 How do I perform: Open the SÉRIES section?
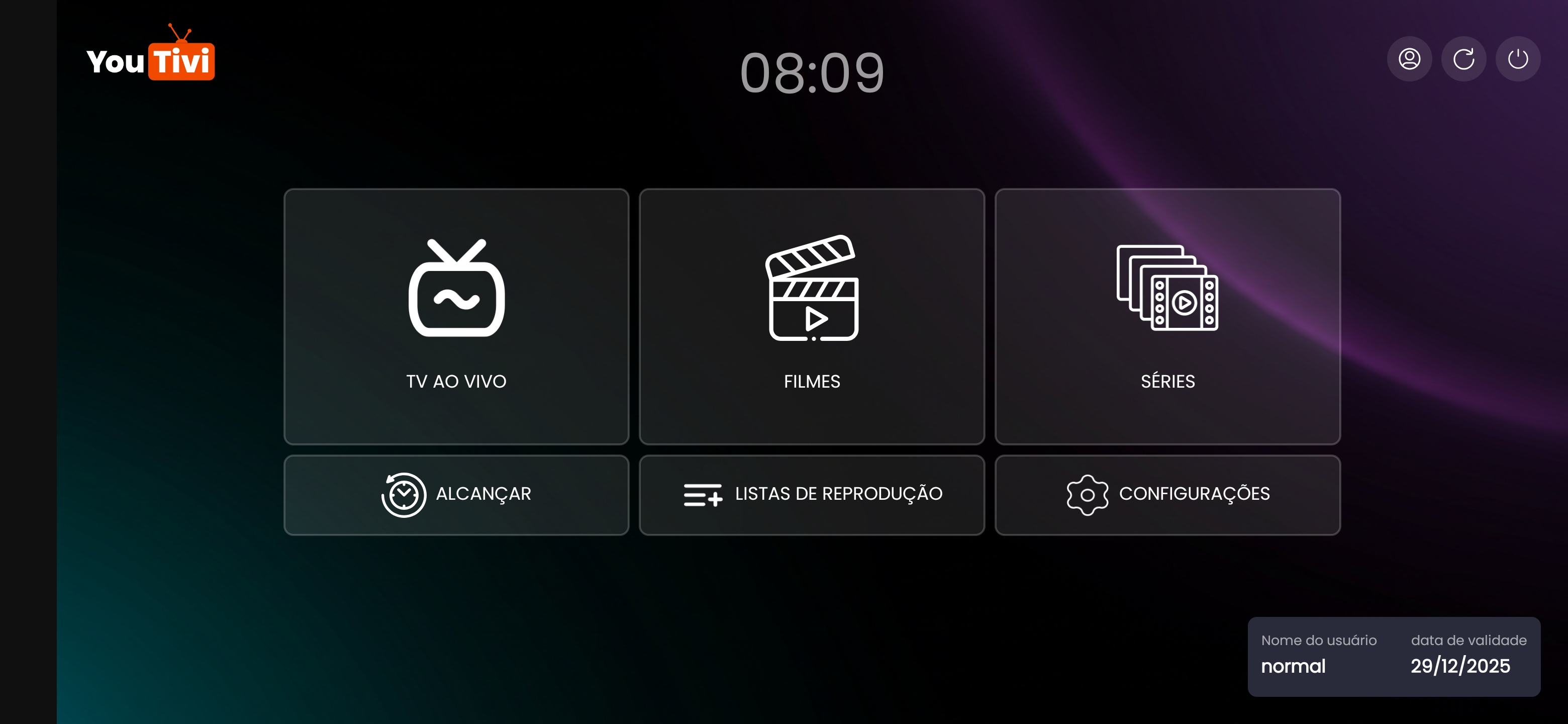click(x=1167, y=316)
